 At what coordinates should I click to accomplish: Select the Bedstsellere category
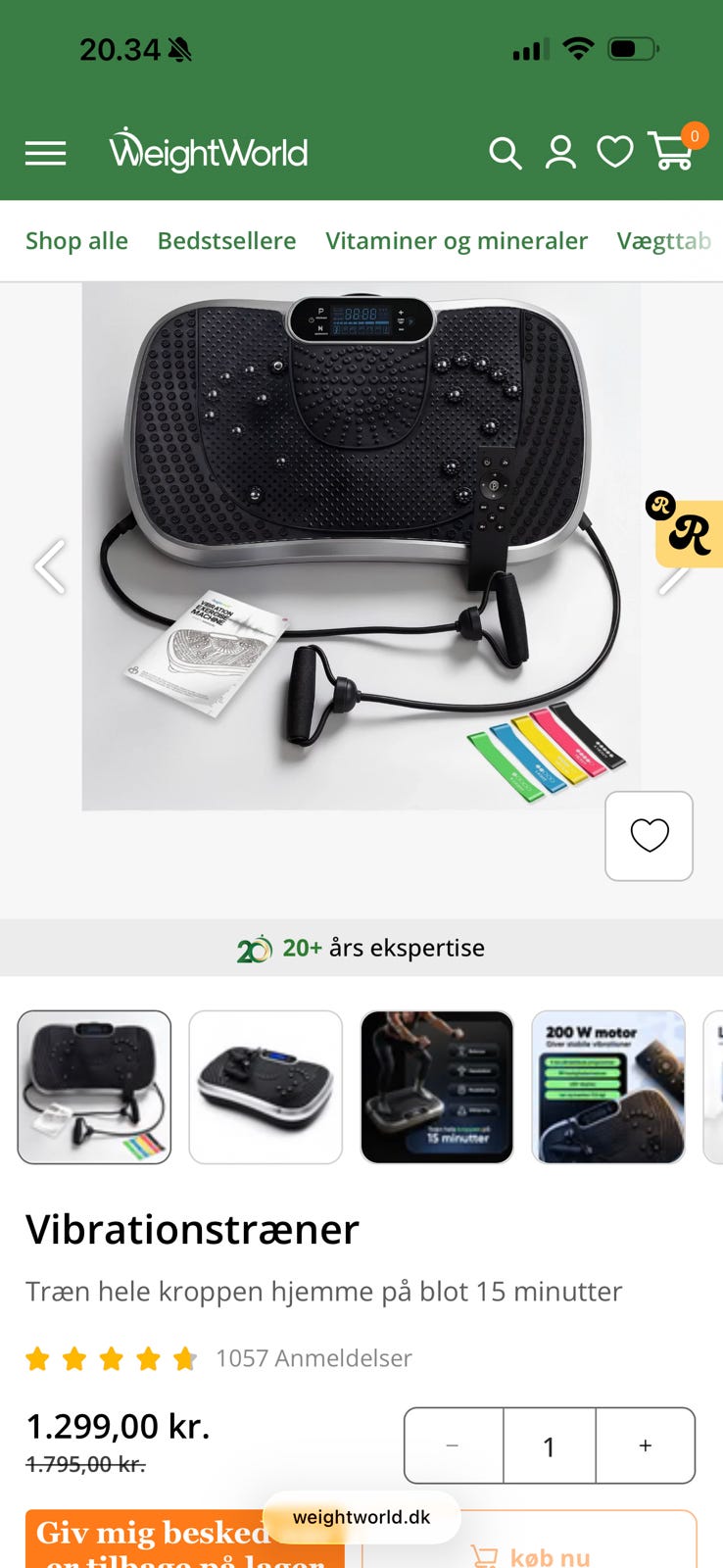point(226,241)
